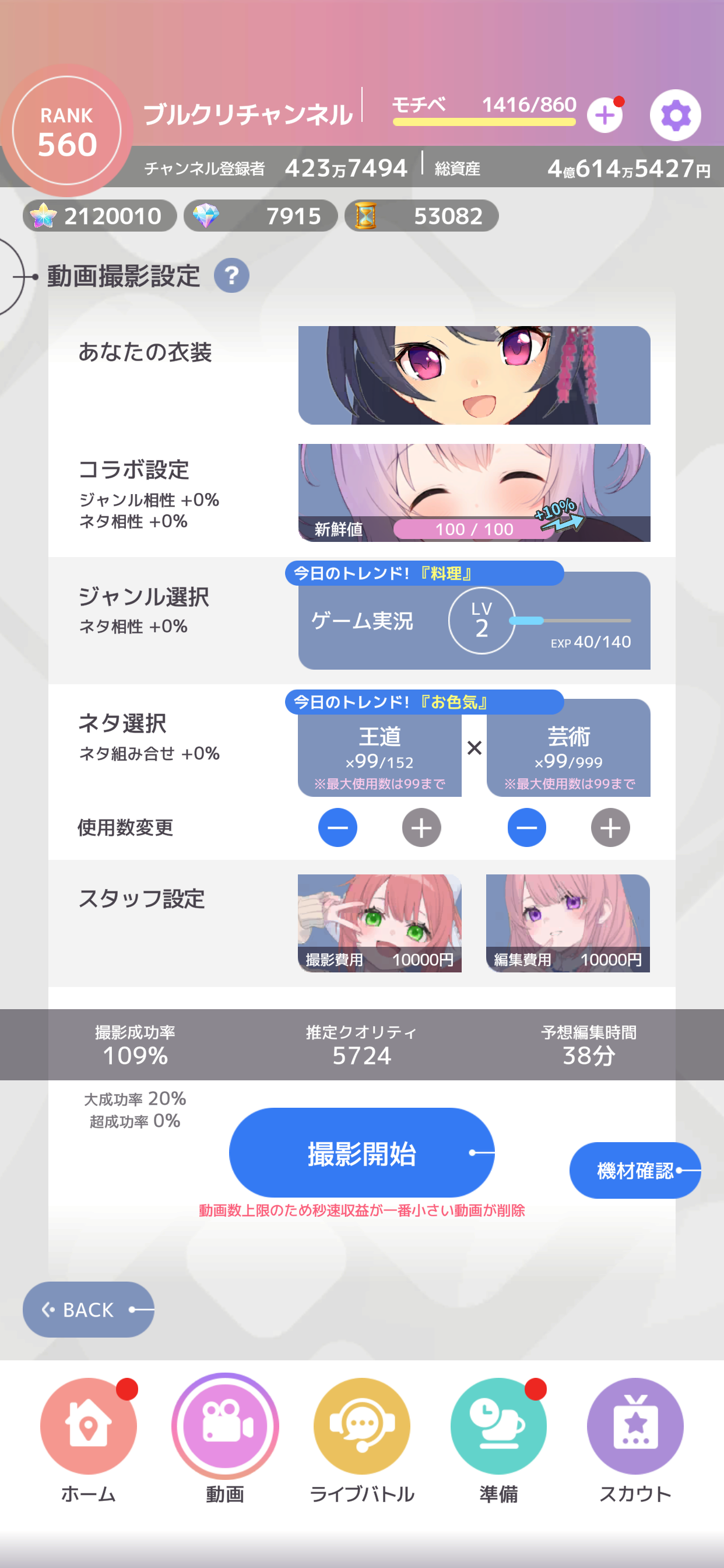
Task: Check equipment via 機材確認
Action: pyautogui.click(x=635, y=1170)
